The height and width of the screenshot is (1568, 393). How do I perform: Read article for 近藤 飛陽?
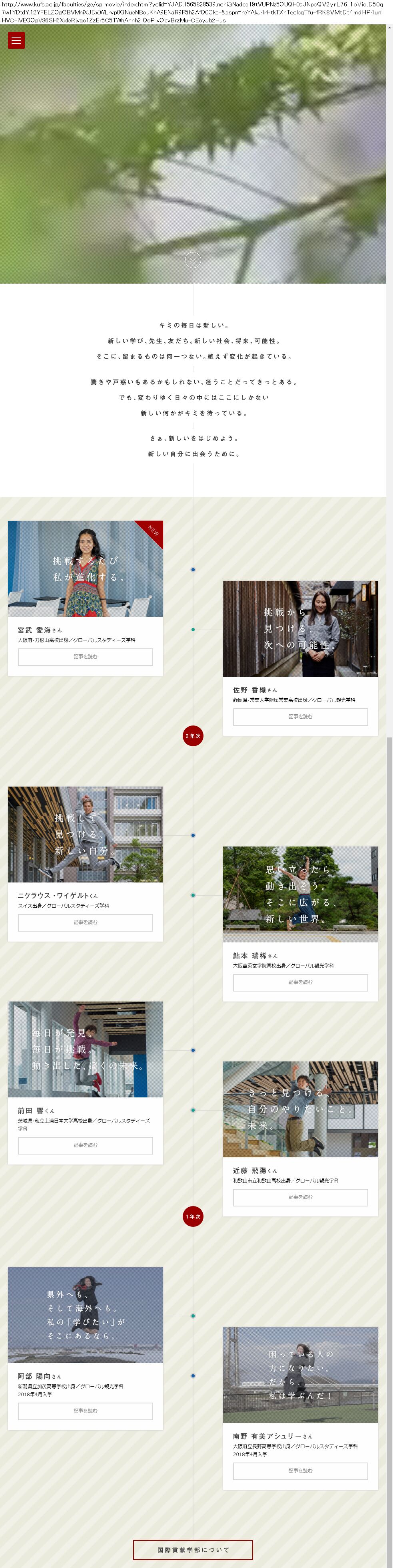click(300, 1197)
